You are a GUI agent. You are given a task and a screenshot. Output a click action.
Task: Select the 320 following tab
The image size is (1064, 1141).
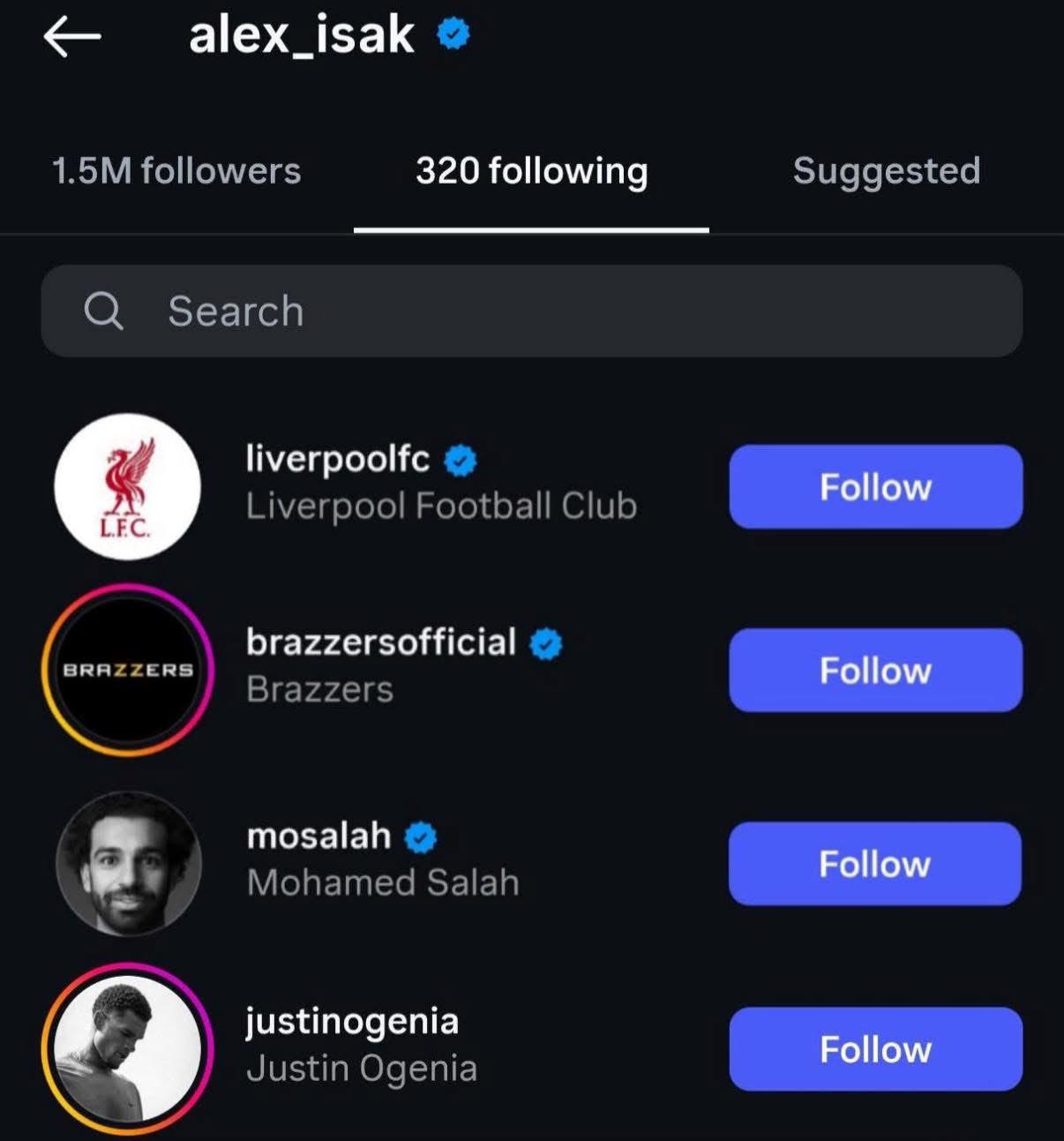[531, 171]
